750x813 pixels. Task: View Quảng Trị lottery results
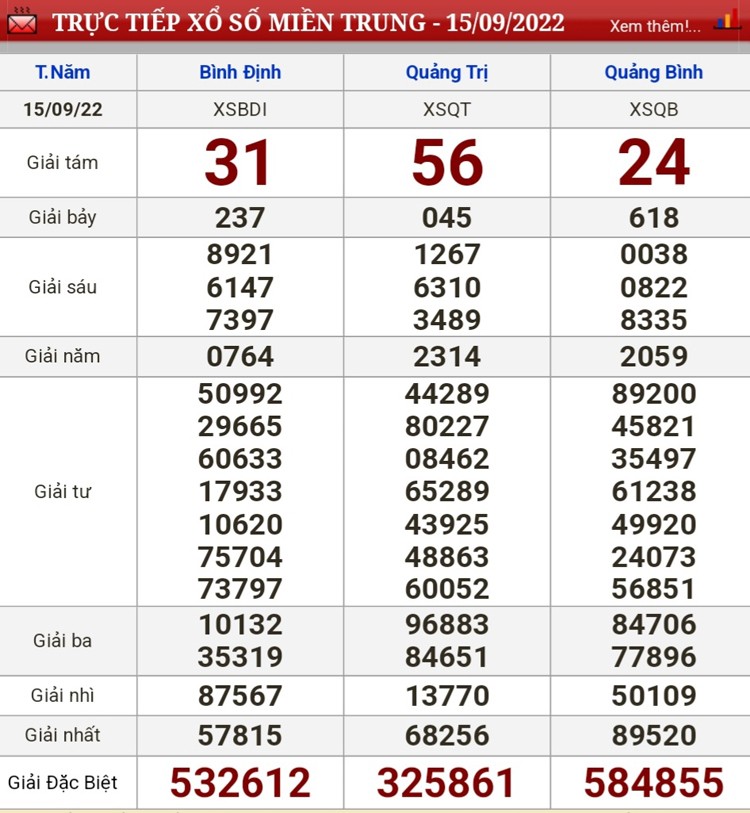(447, 72)
